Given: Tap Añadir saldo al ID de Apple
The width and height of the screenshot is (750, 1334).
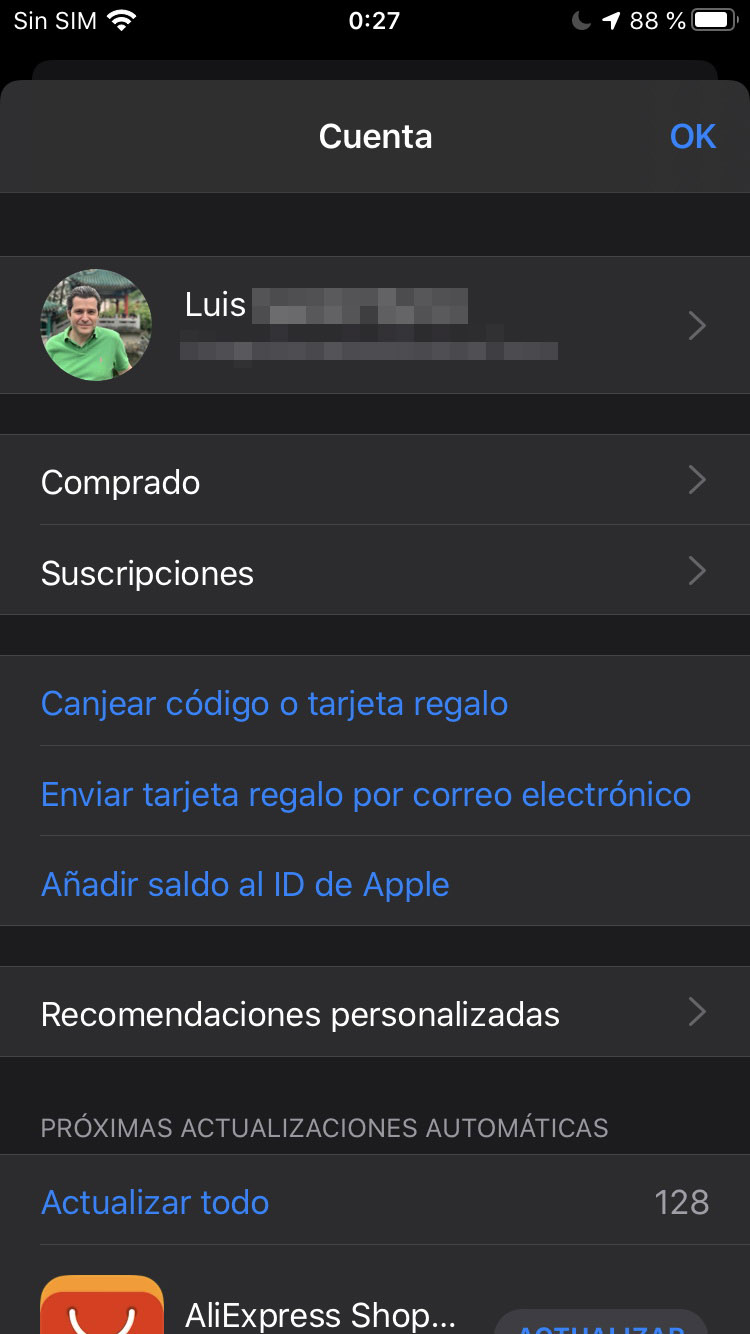Looking at the screenshot, I should tap(245, 884).
